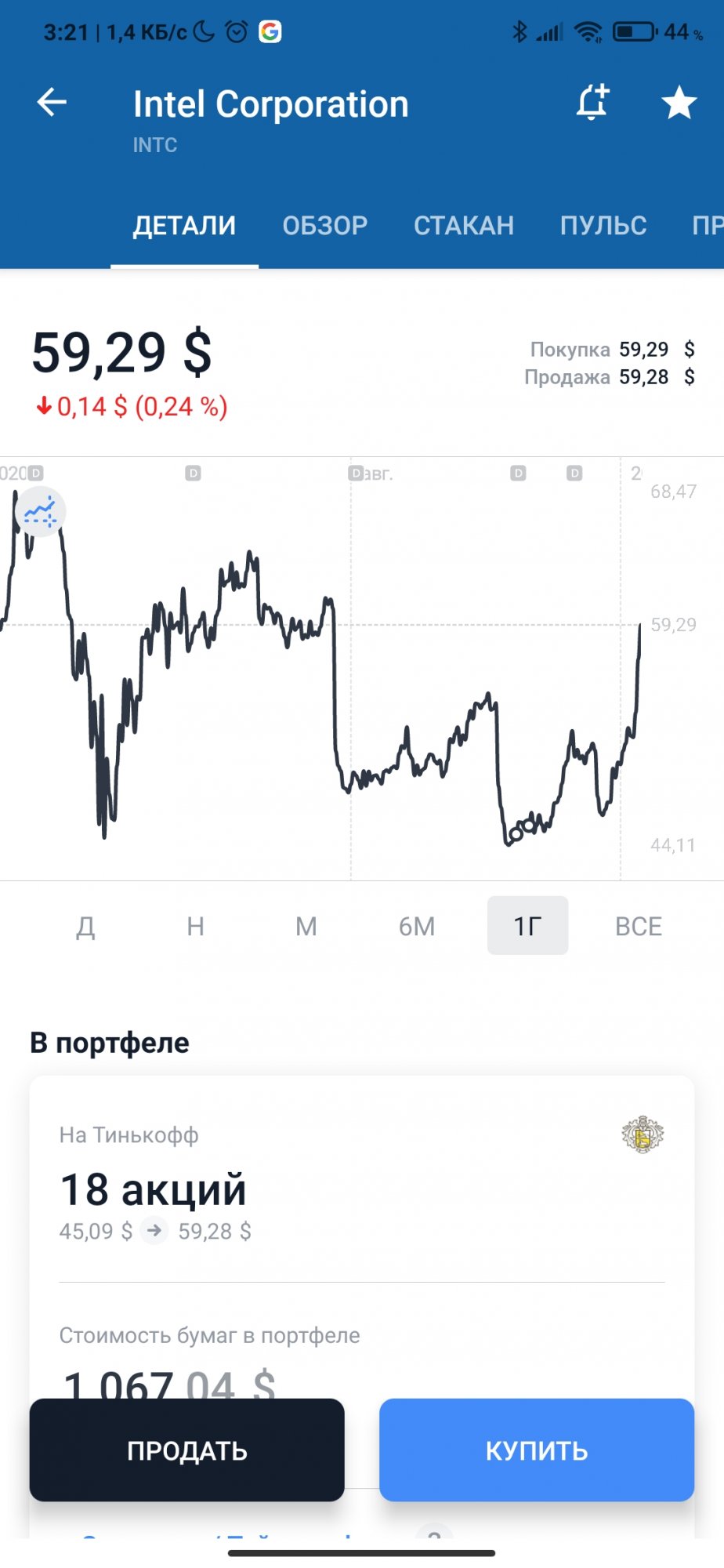
Task: Switch to the ПУЛЬС tab
Action: coord(603,226)
